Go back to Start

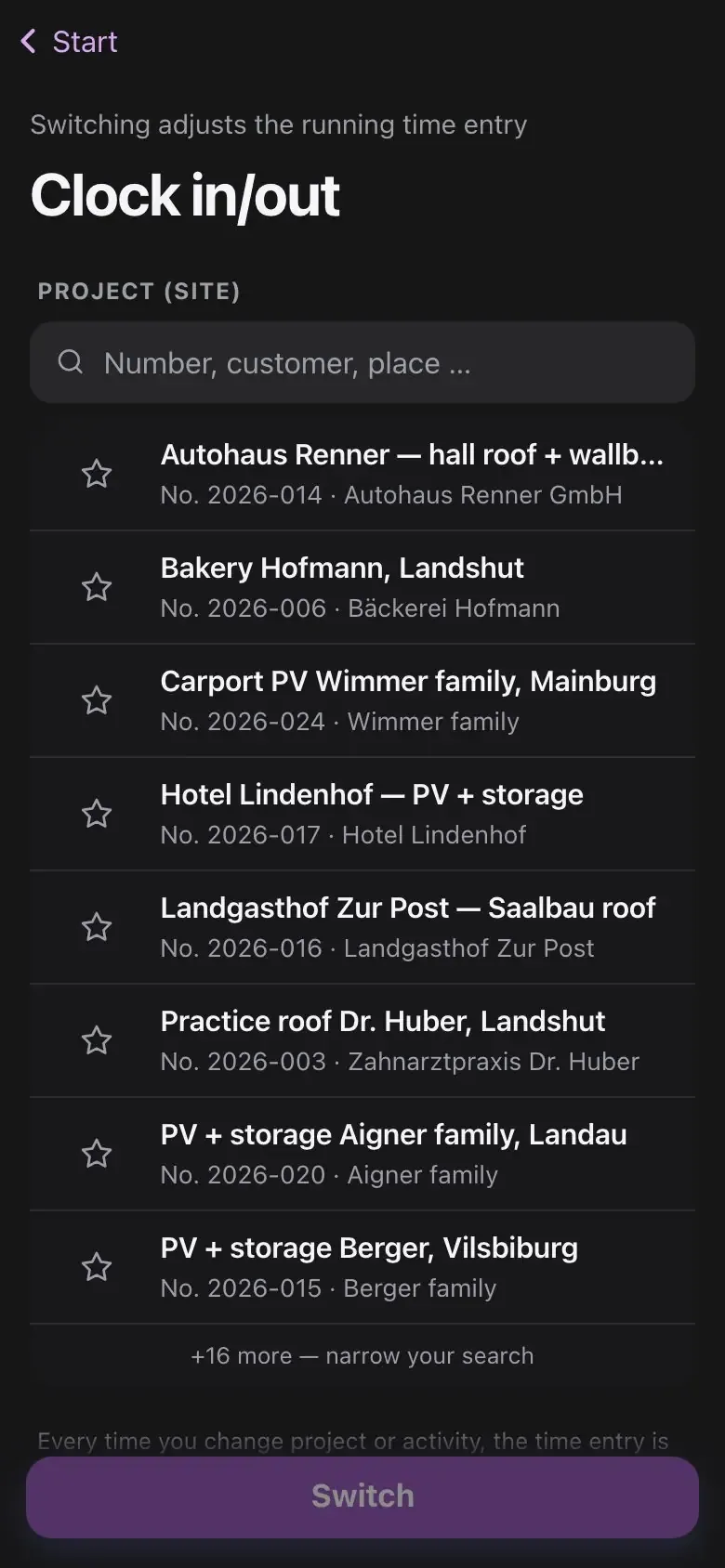point(69,42)
